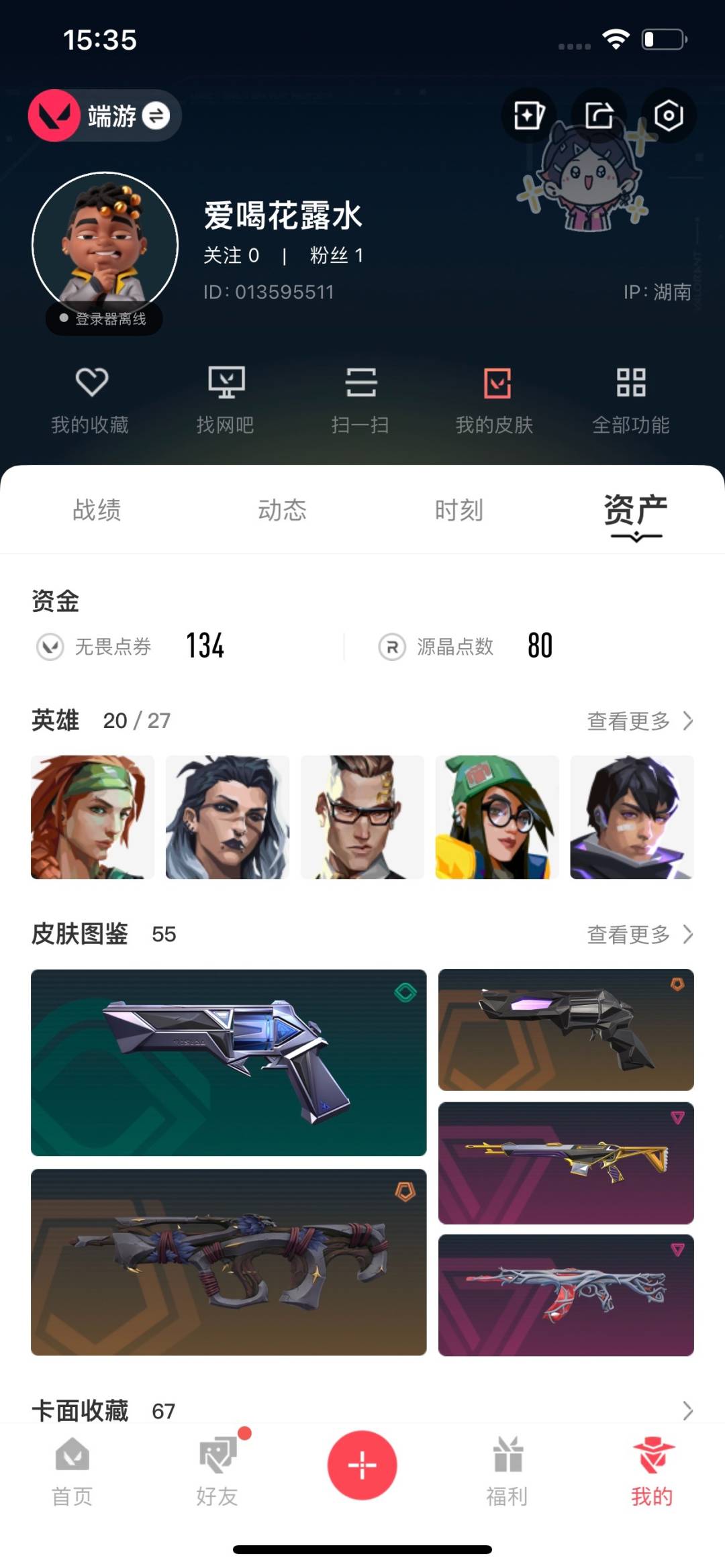This screenshot has height=1568, width=725.
Task: Open 我的皮肤 skins
Action: coord(495,401)
